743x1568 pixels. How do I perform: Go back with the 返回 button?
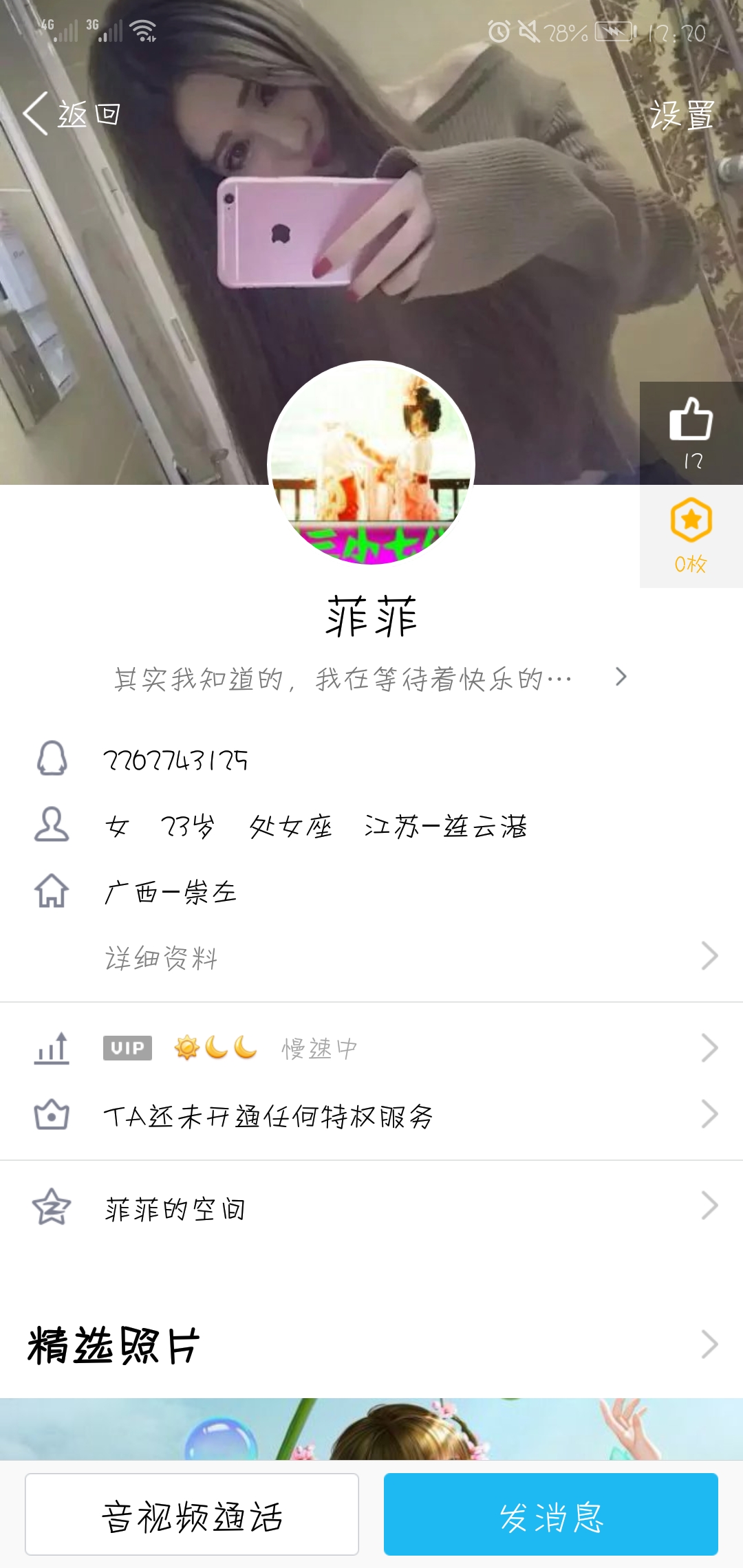point(72,113)
